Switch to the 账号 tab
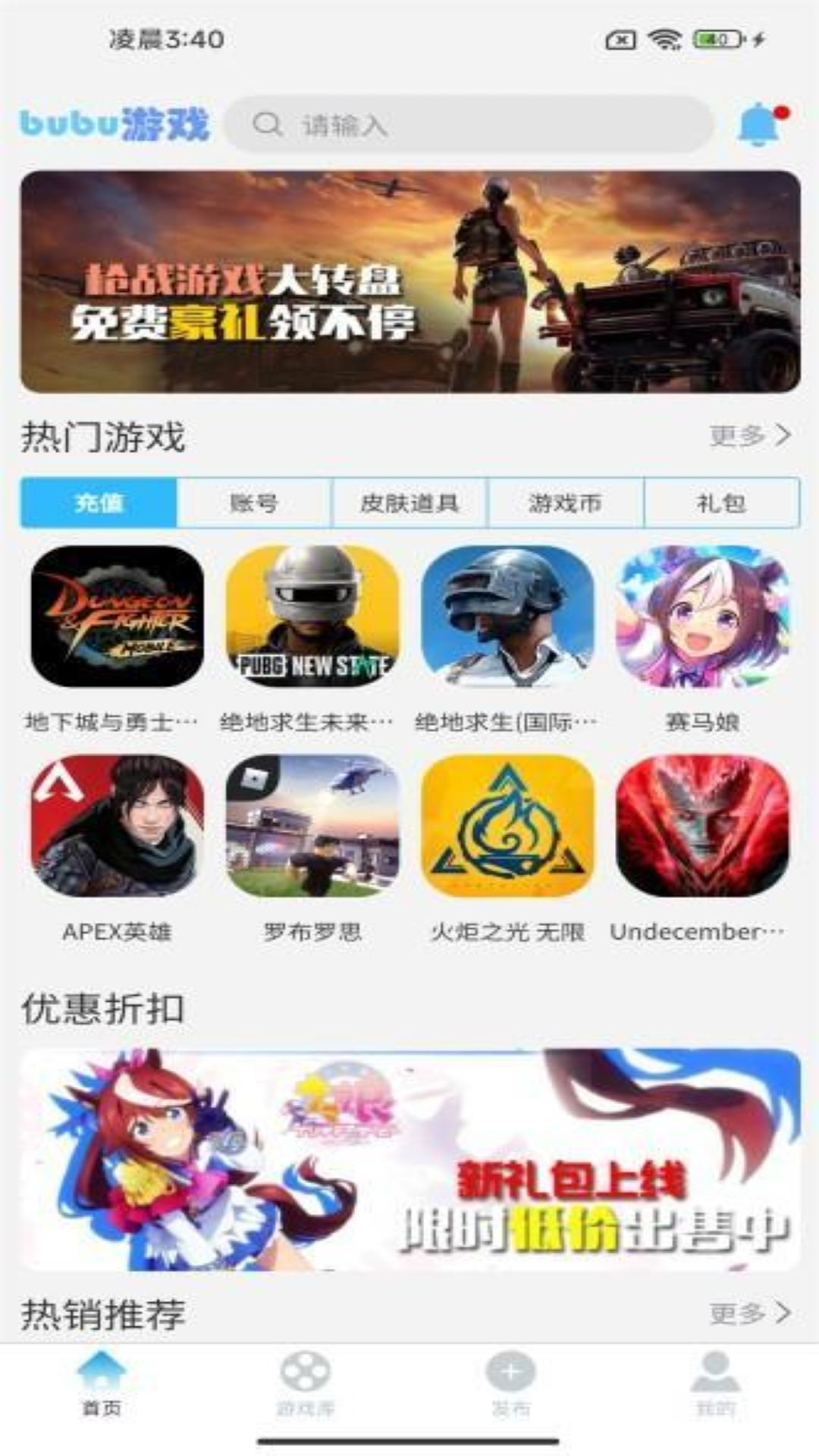 [x=254, y=502]
